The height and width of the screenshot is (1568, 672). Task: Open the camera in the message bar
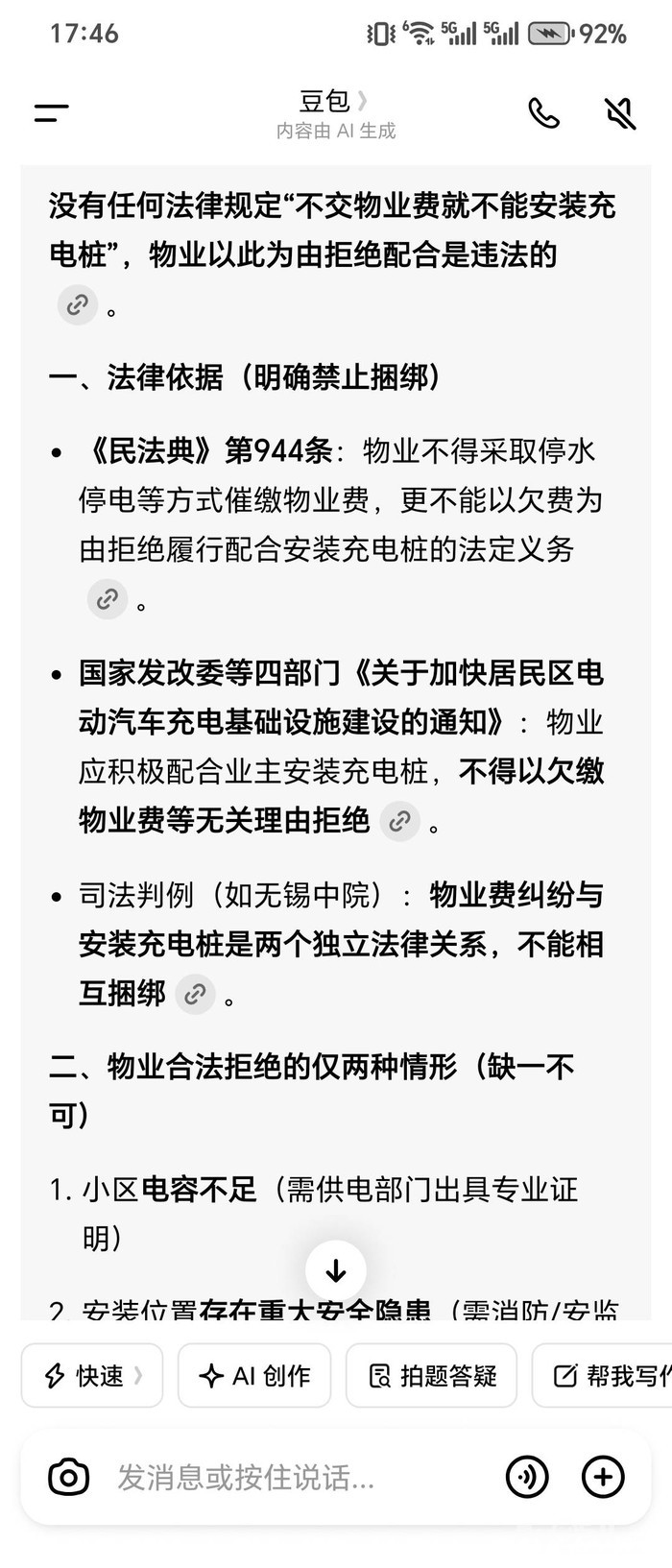[x=69, y=1477]
